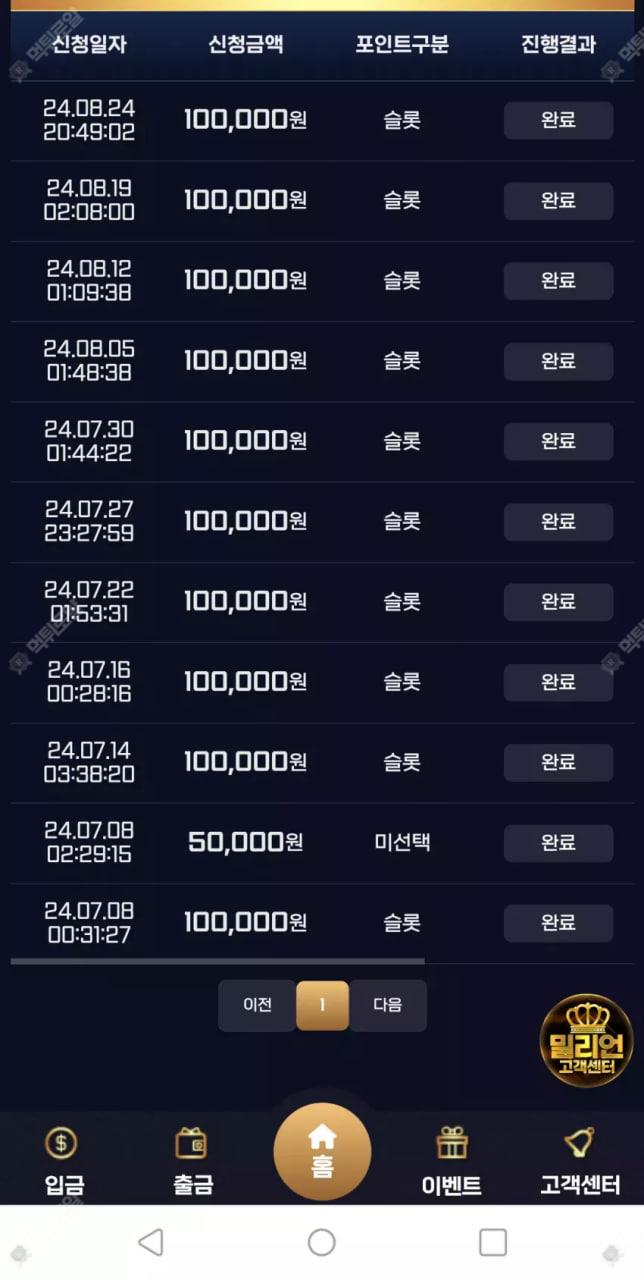Screen dimensions: 644x1280
Task: Open the 출금 withdrawal tab
Action: [192, 1160]
